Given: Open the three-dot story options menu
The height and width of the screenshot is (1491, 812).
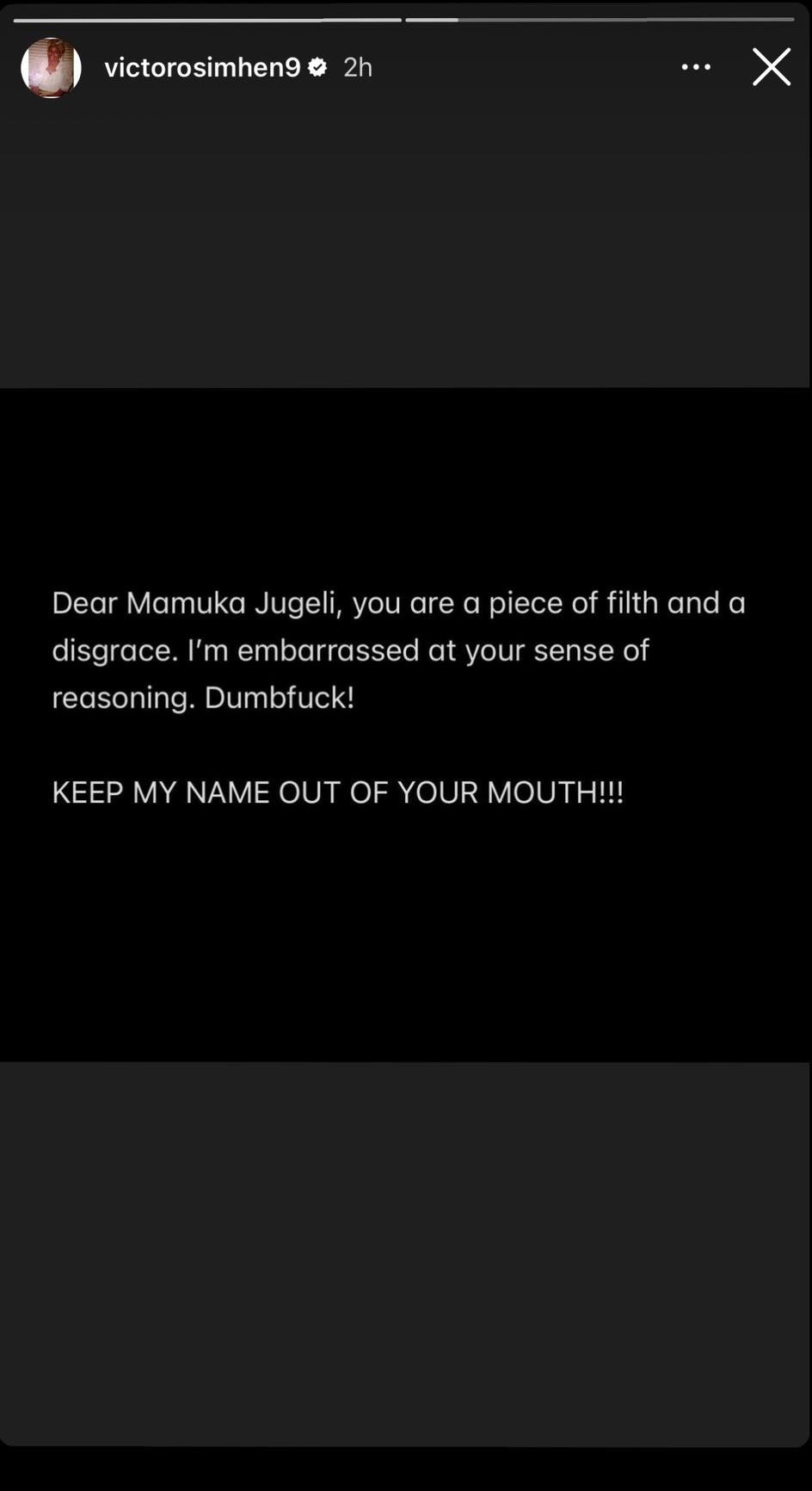Looking at the screenshot, I should click(x=695, y=67).
